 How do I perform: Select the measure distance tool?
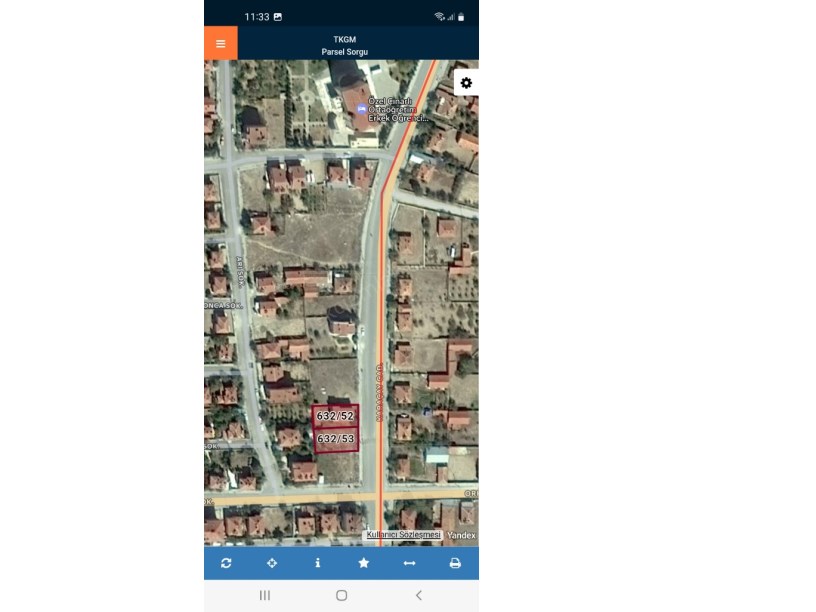tap(409, 563)
